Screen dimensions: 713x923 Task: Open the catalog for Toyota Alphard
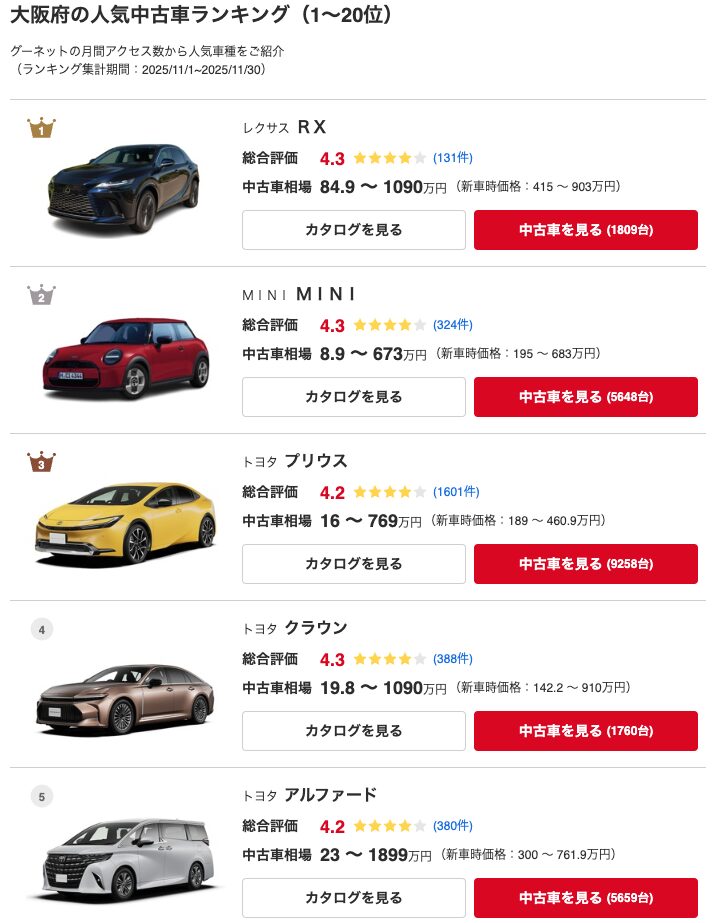tap(353, 898)
